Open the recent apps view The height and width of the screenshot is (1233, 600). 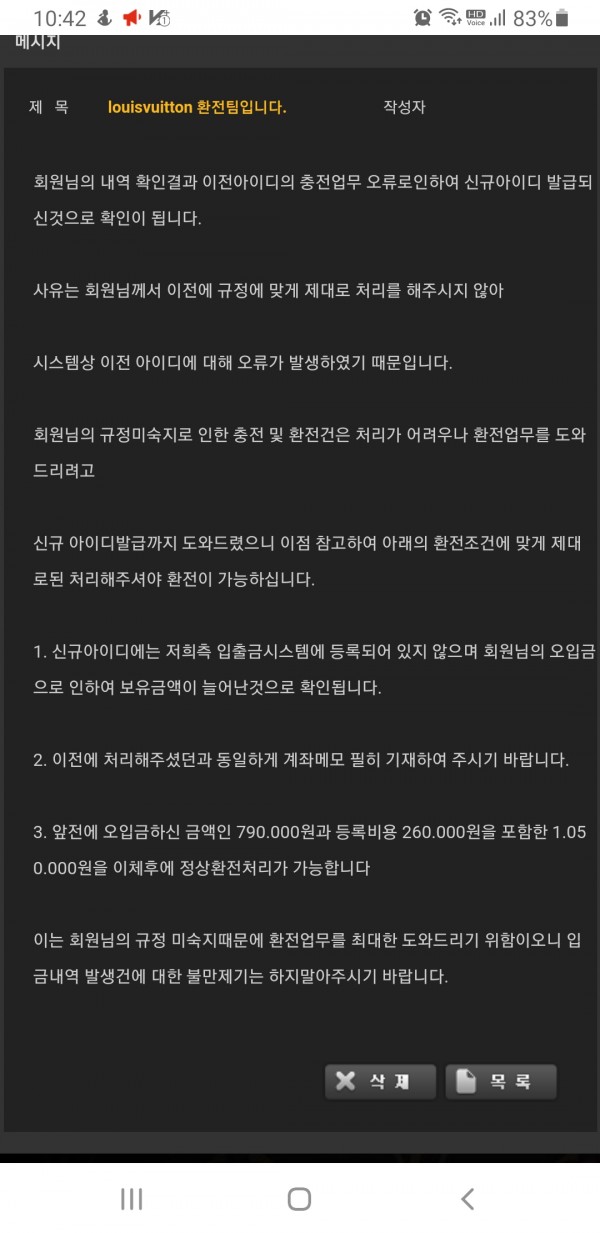click(x=132, y=1199)
